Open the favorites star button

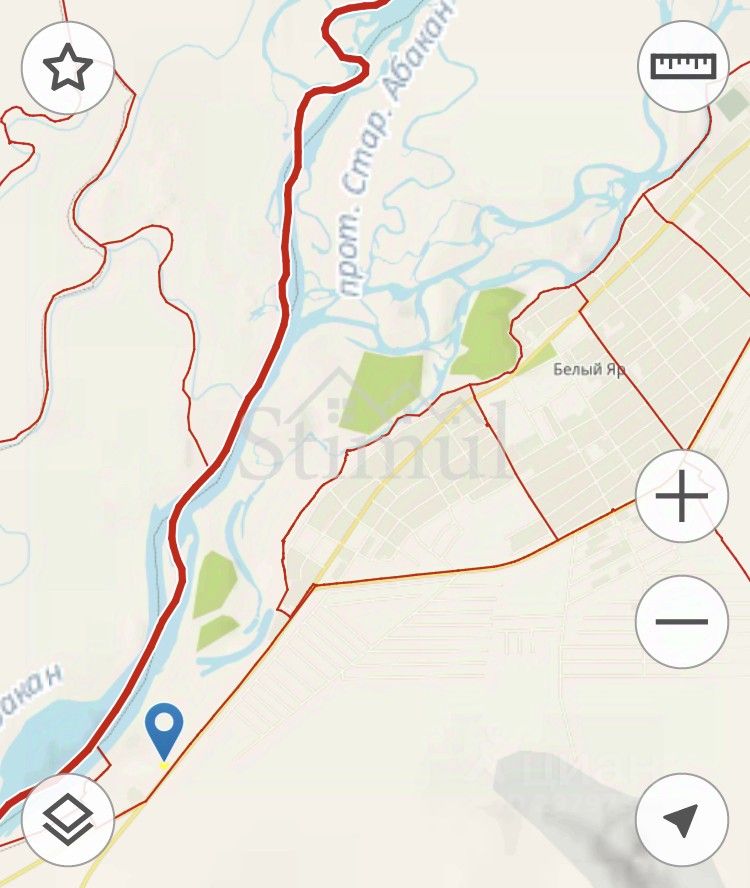[x=68, y=69]
